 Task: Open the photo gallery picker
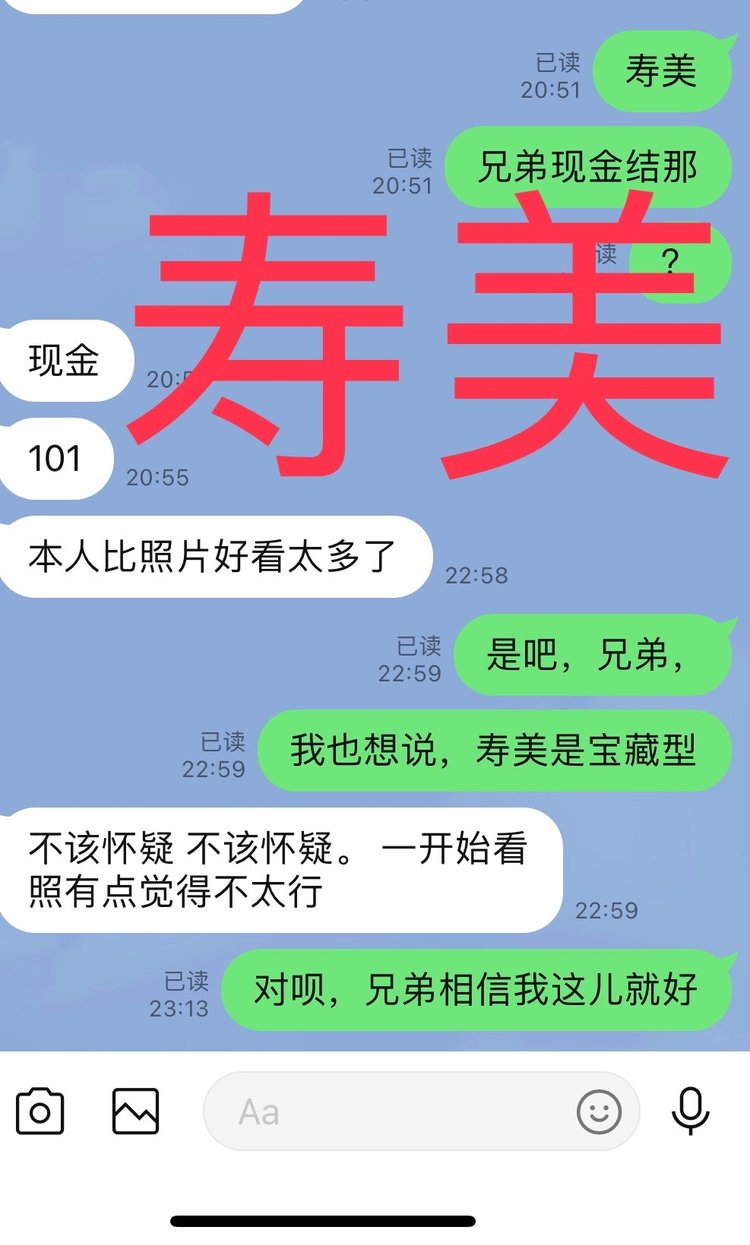135,1111
